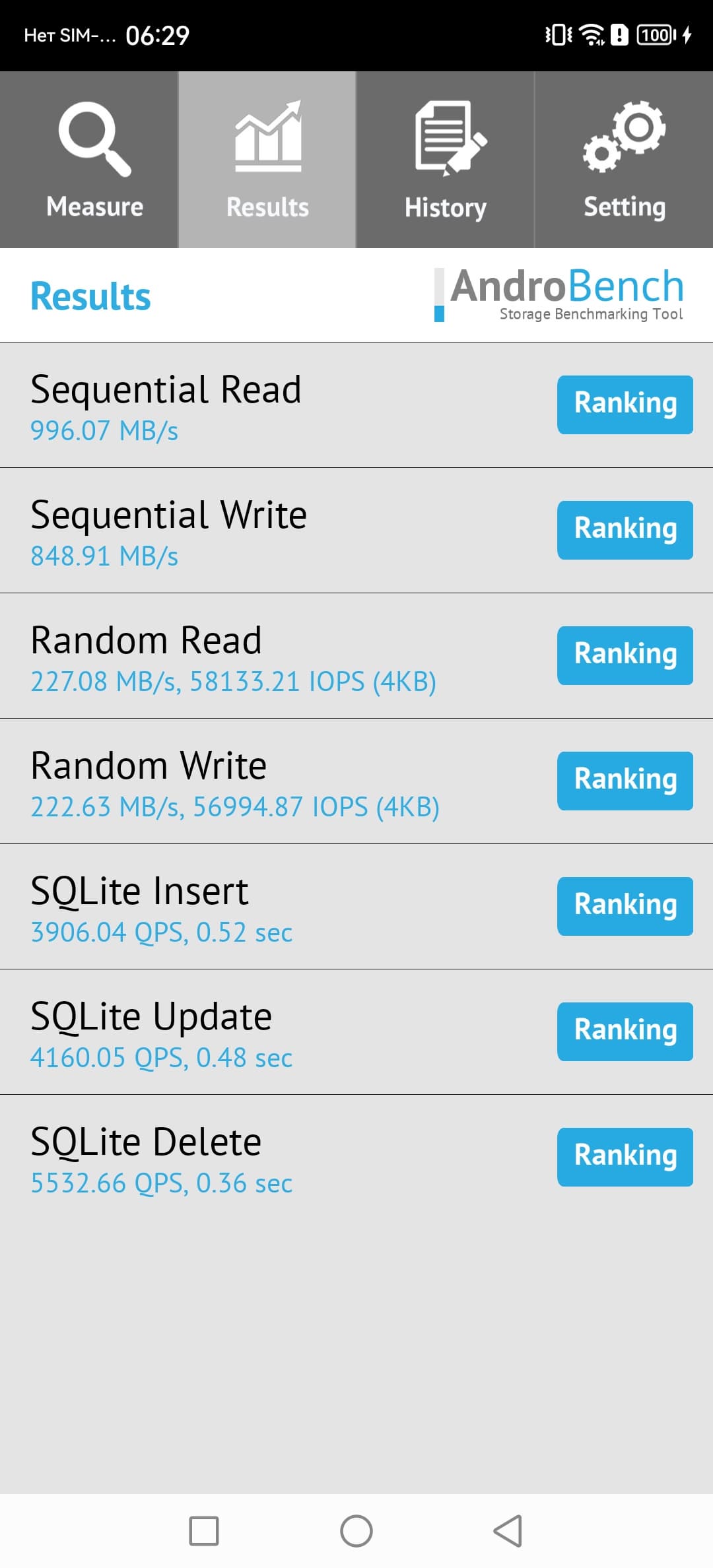Image resolution: width=713 pixels, height=1568 pixels.
Task: Tap Ranking next to Random Write
Action: click(x=625, y=781)
